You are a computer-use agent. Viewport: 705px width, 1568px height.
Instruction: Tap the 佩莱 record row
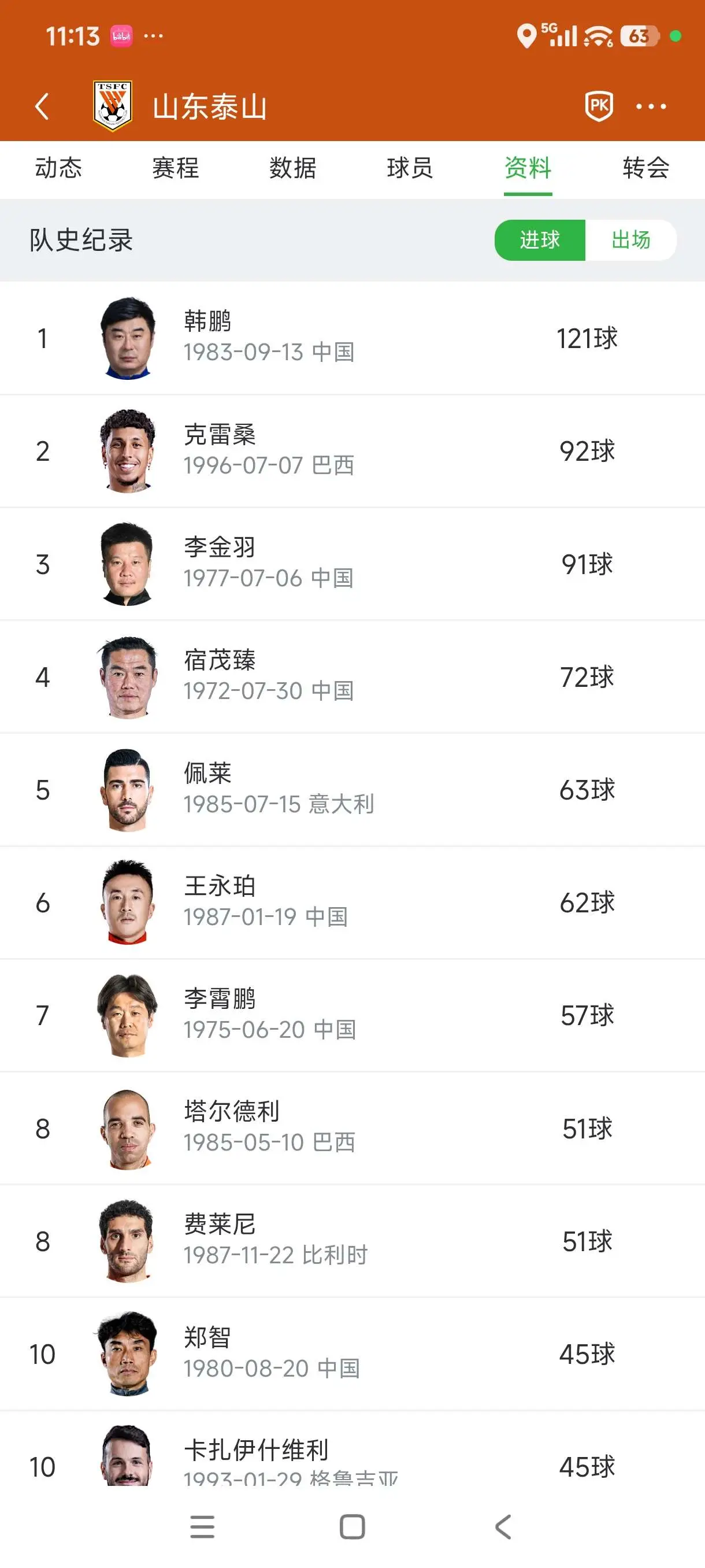352,789
